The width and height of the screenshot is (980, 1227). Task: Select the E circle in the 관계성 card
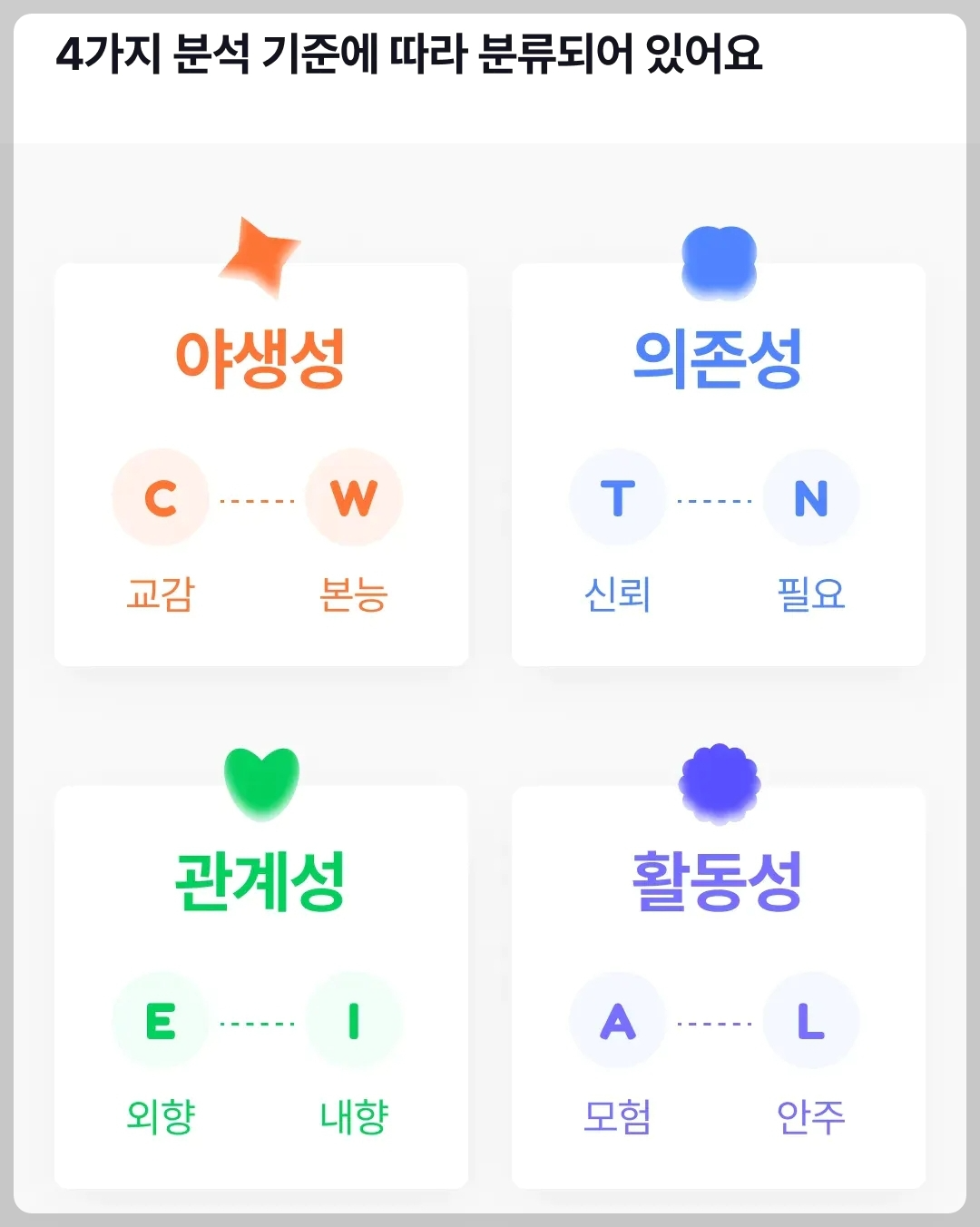point(158,1020)
